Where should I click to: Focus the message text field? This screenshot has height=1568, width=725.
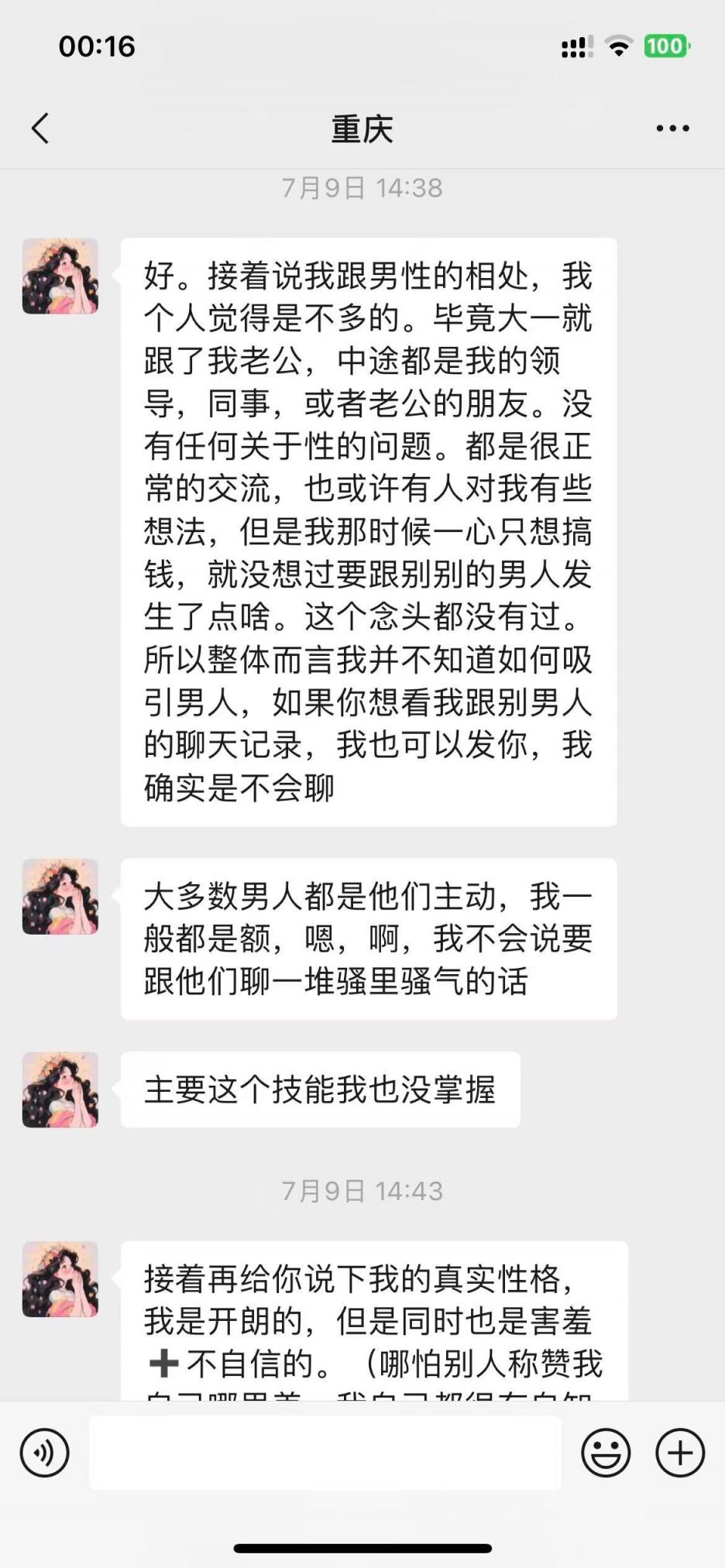(x=325, y=1453)
